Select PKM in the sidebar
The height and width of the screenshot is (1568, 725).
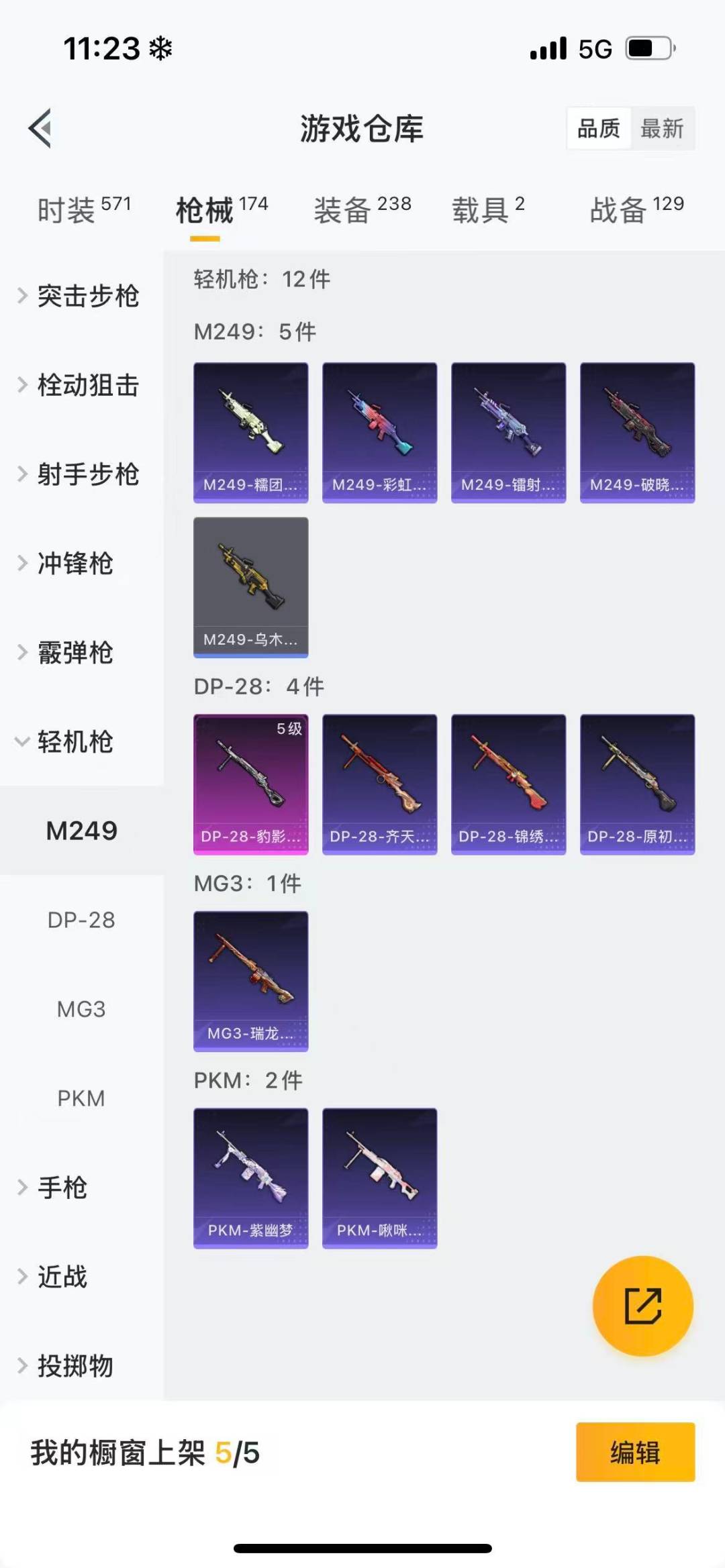pyautogui.click(x=81, y=1098)
